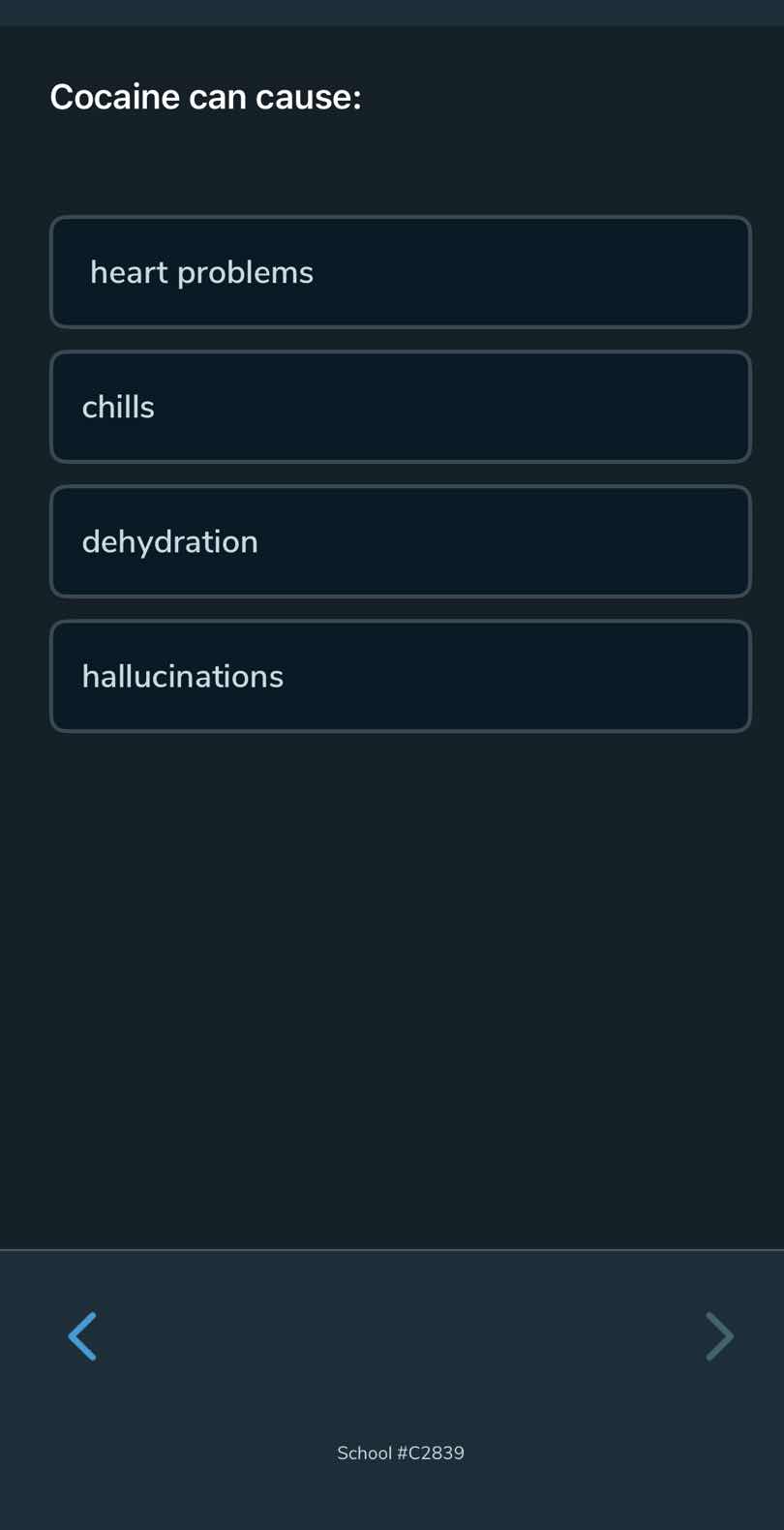
Task: Click the 'School #C2839' footer label
Action: 401,1453
